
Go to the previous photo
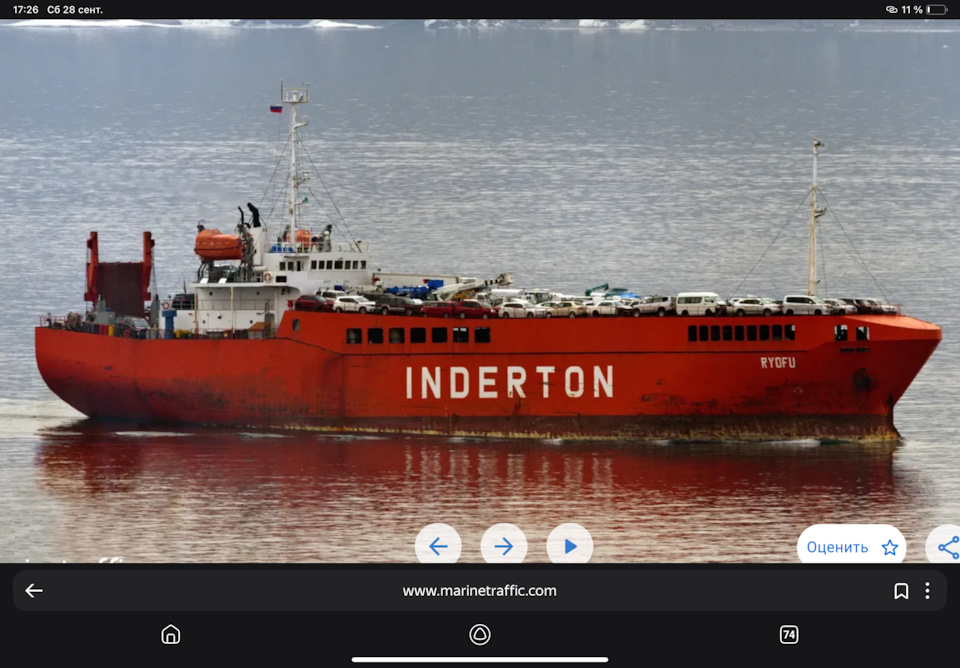438,546
